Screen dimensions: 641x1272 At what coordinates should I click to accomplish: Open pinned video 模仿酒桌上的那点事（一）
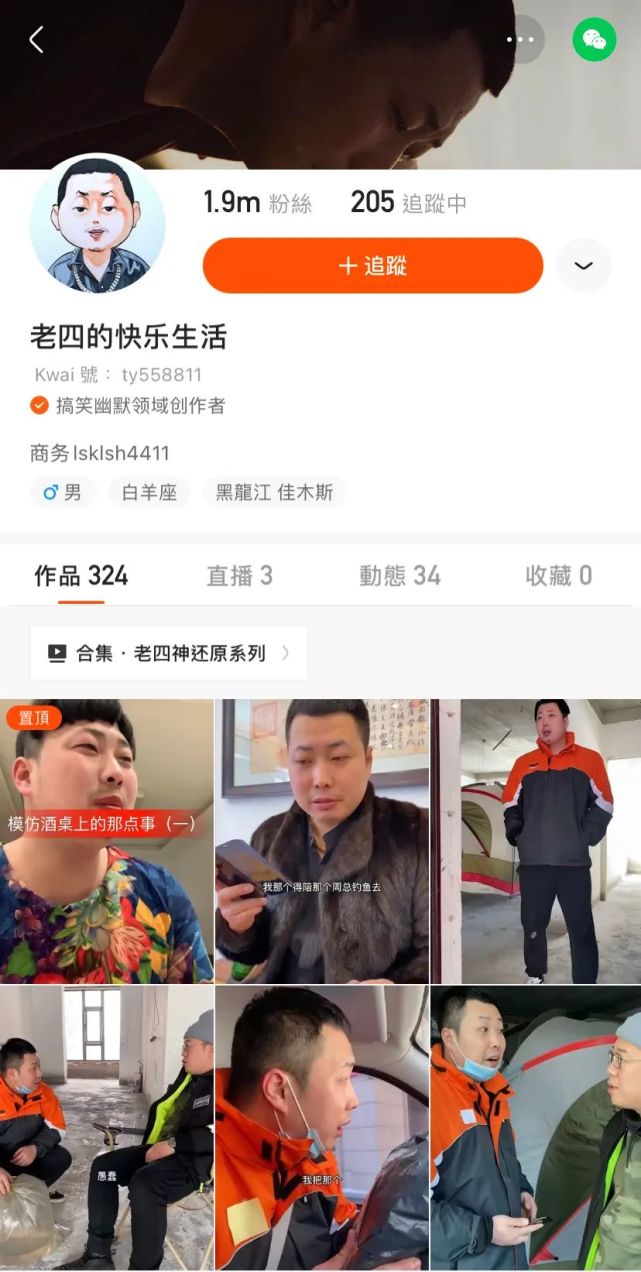[x=106, y=841]
